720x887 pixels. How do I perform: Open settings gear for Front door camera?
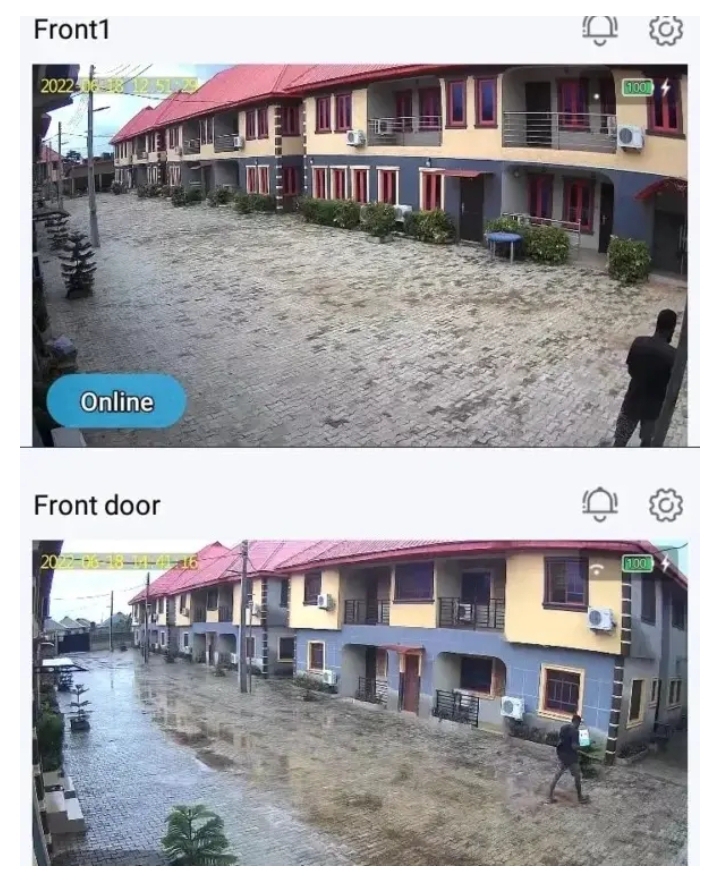tap(666, 504)
